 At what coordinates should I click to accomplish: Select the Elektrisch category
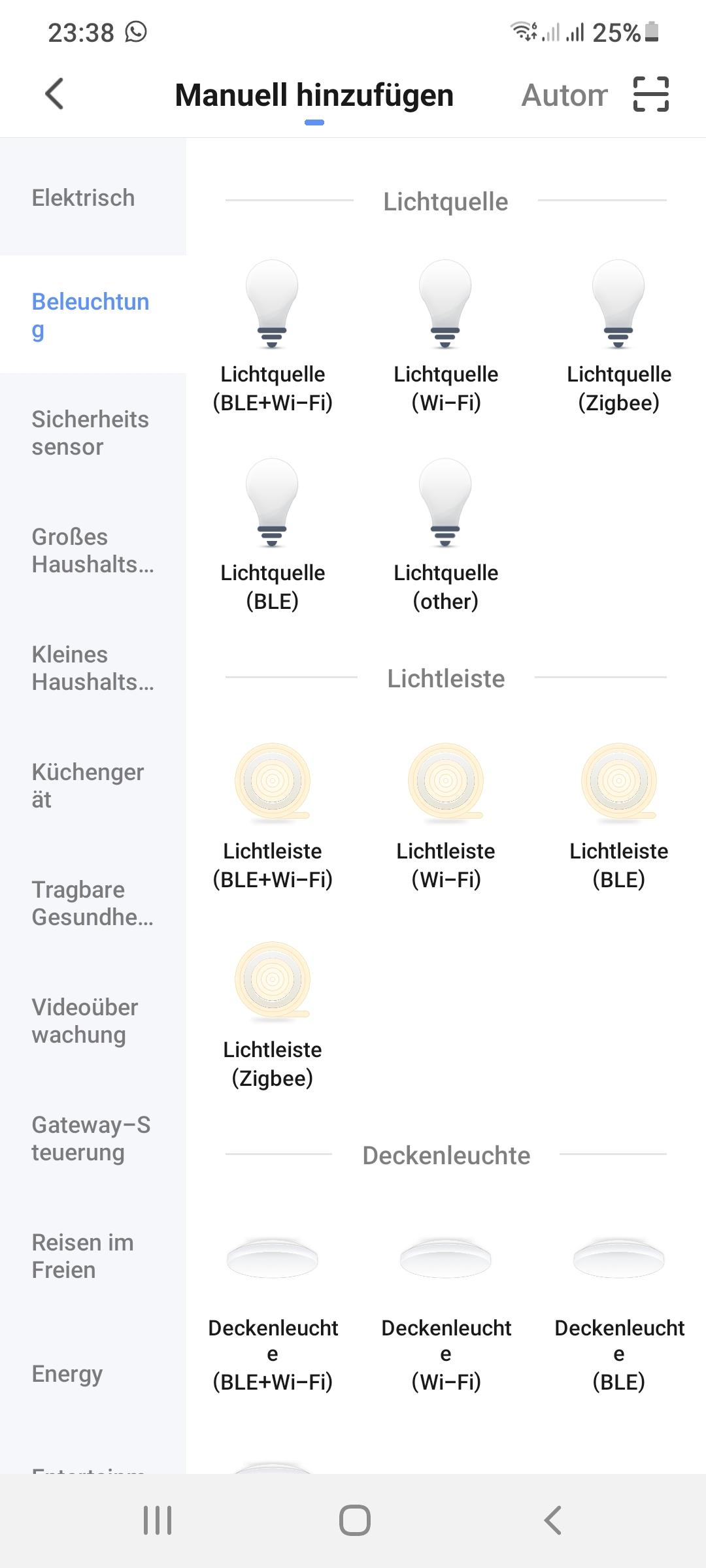pos(93,197)
